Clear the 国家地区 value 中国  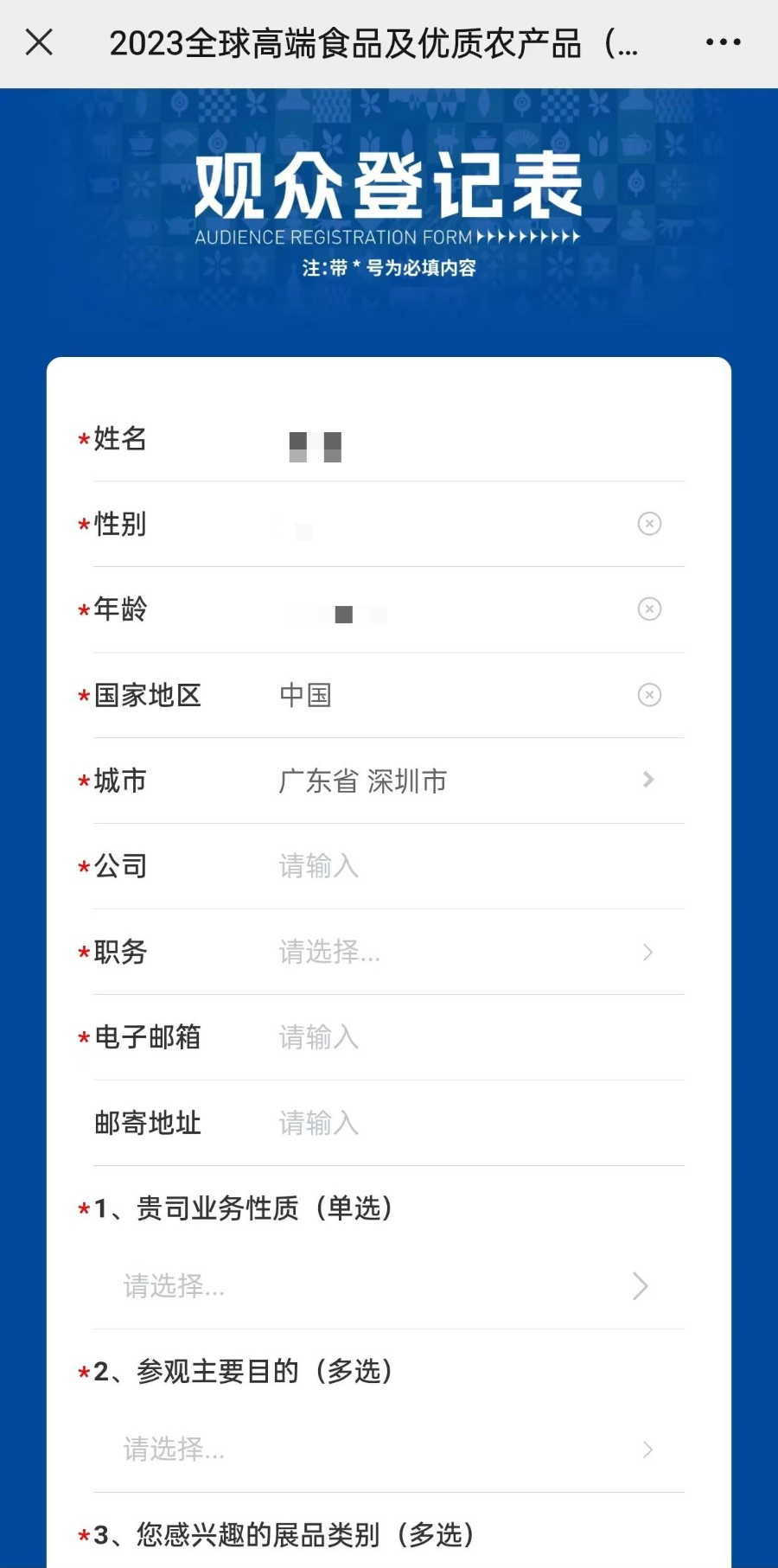click(x=649, y=695)
